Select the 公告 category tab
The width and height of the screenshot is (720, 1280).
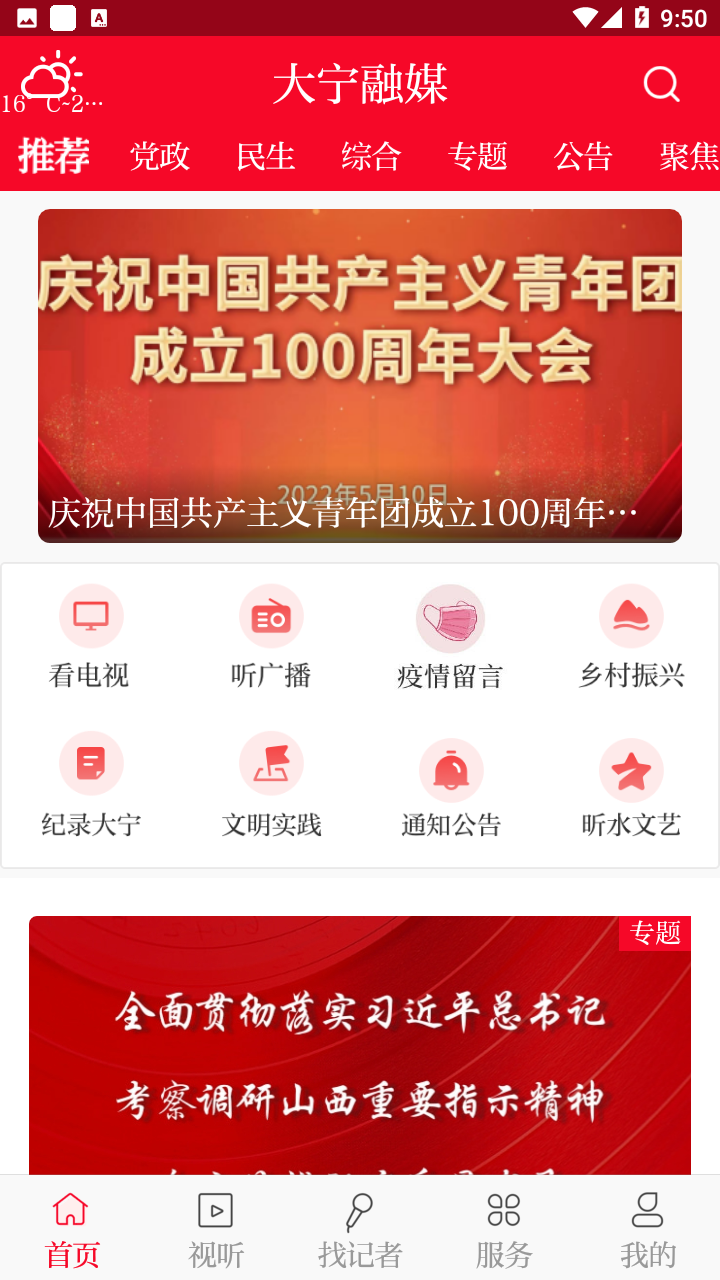pos(584,157)
